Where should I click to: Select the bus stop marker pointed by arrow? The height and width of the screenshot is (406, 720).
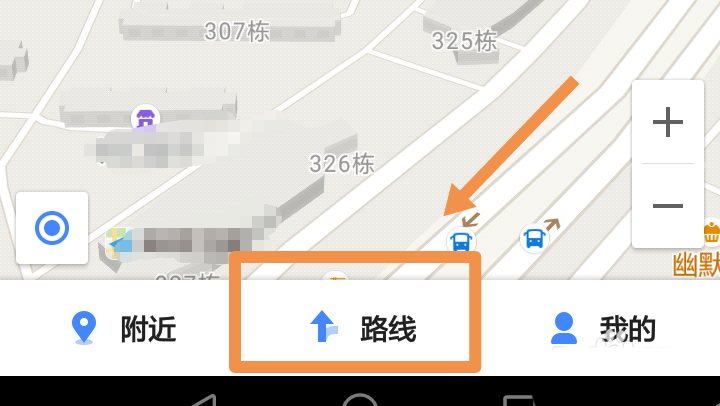(x=461, y=241)
